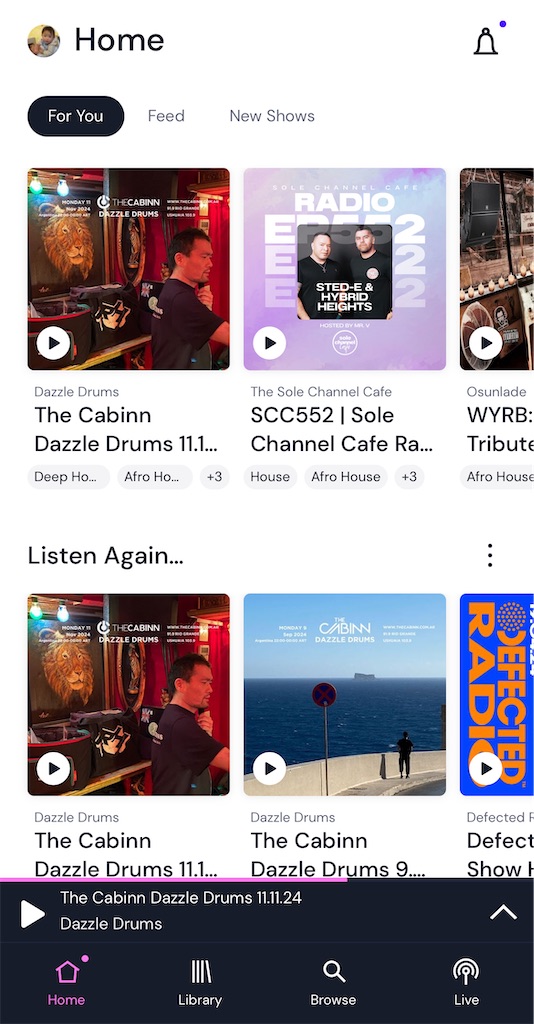Show more tags on SCC552 with +3

[409, 477]
